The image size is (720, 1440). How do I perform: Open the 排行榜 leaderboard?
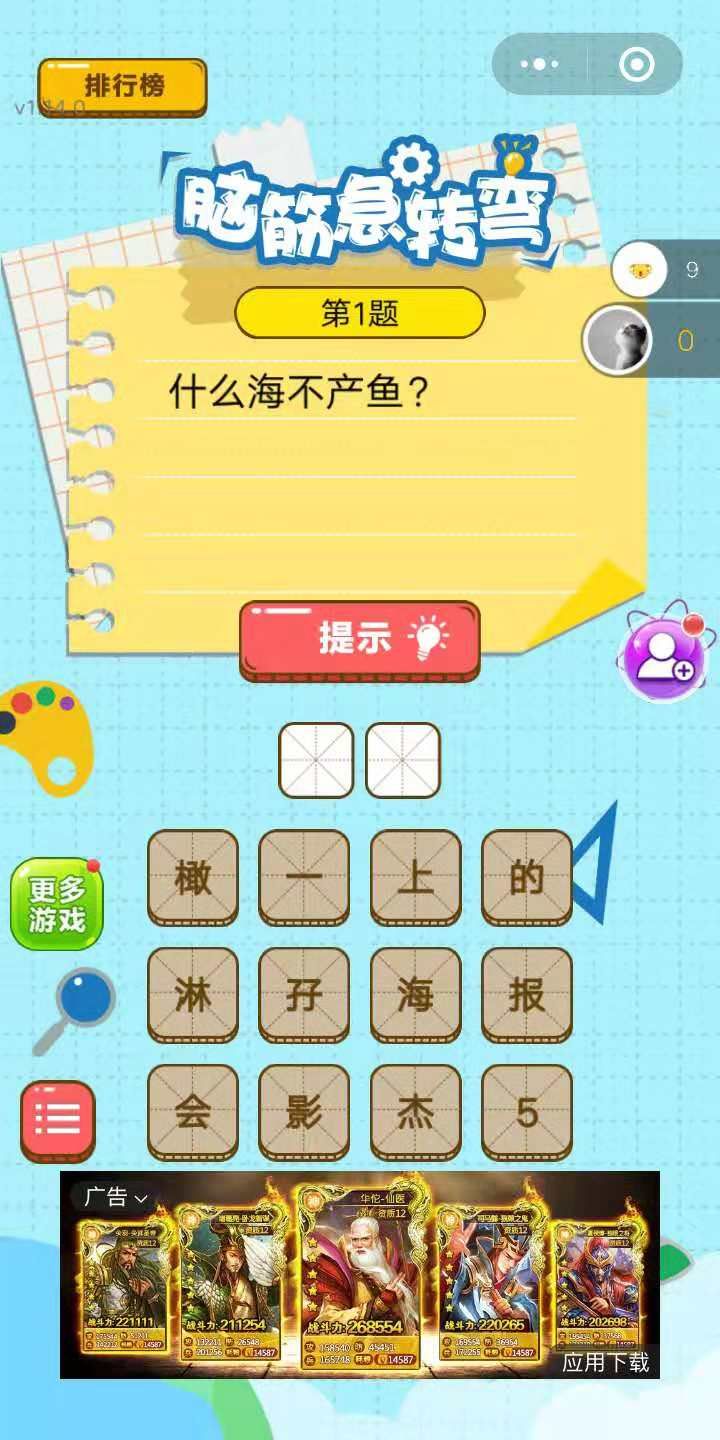(x=122, y=87)
